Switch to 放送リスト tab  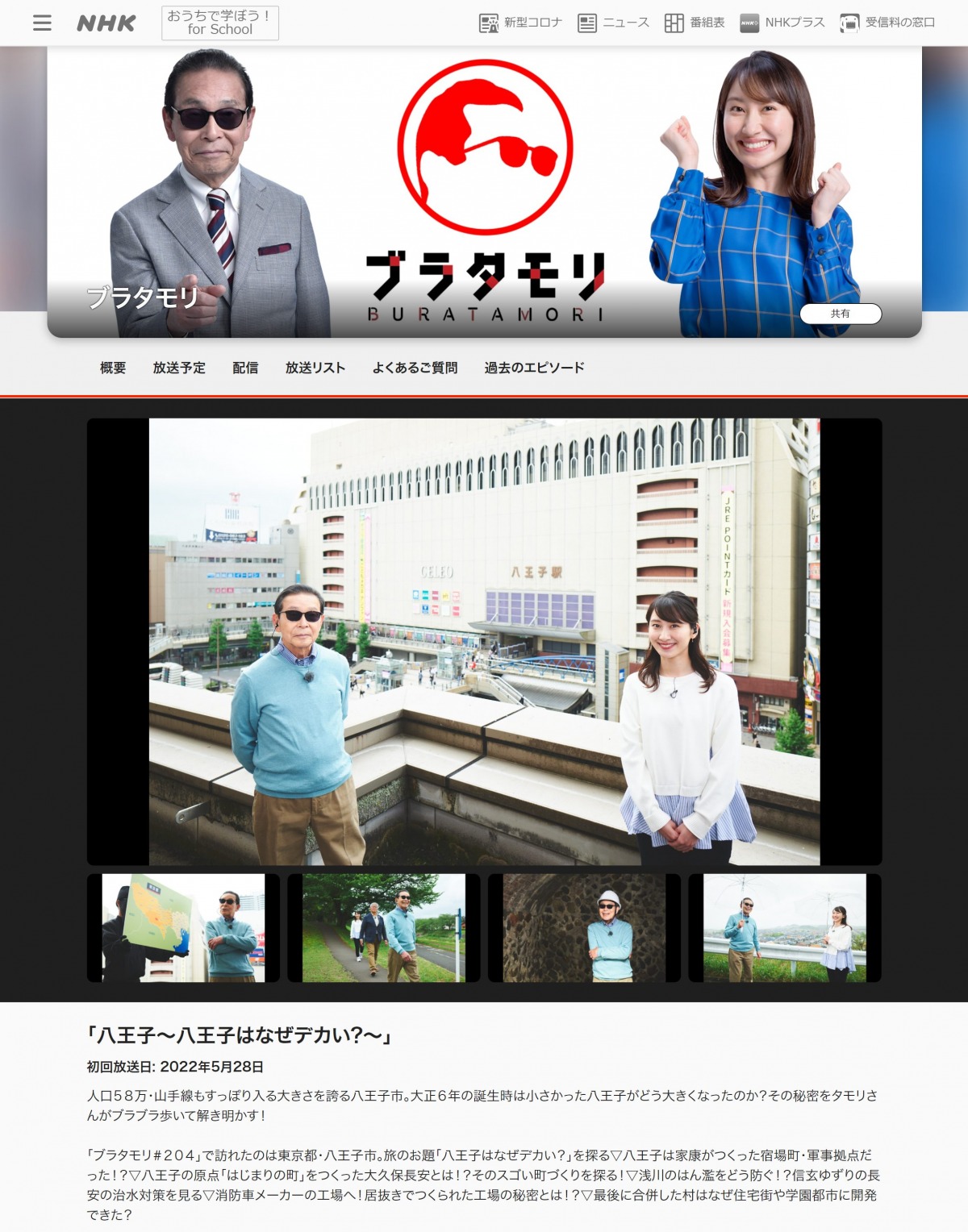pyautogui.click(x=315, y=368)
